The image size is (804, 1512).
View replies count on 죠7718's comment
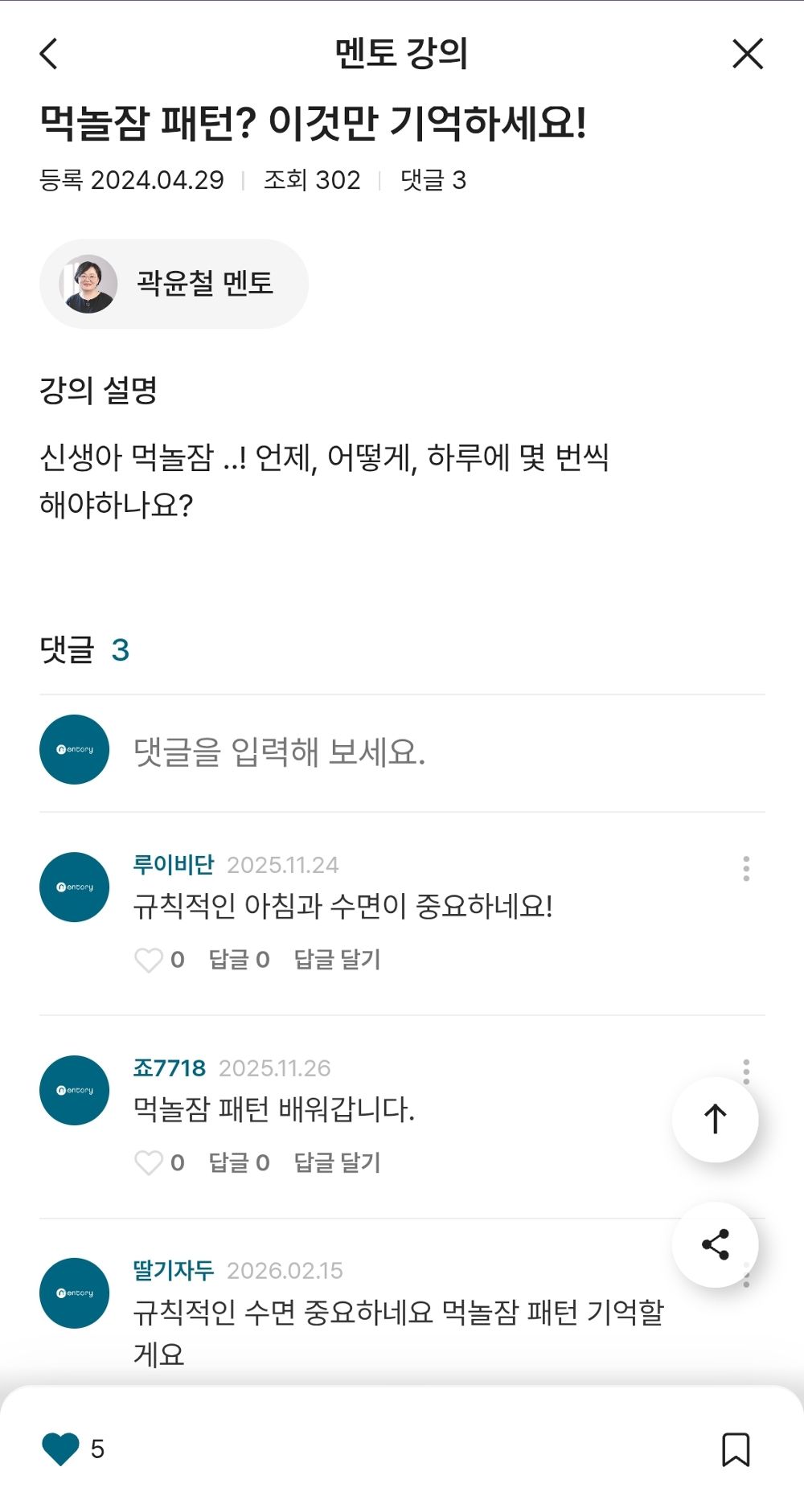pyautogui.click(x=238, y=1162)
